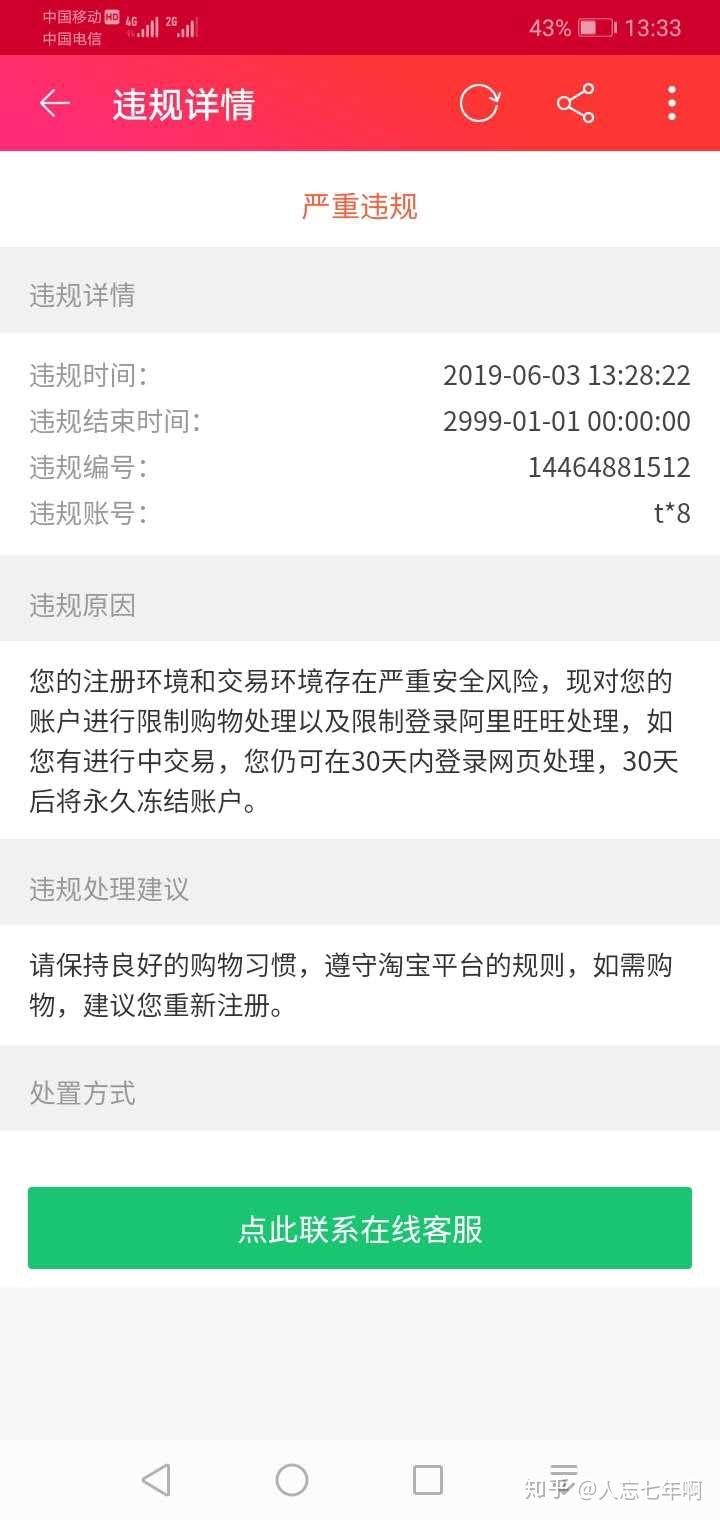Tap 点此联系在线客服 to contact support
The image size is (720, 1520).
[360, 1228]
